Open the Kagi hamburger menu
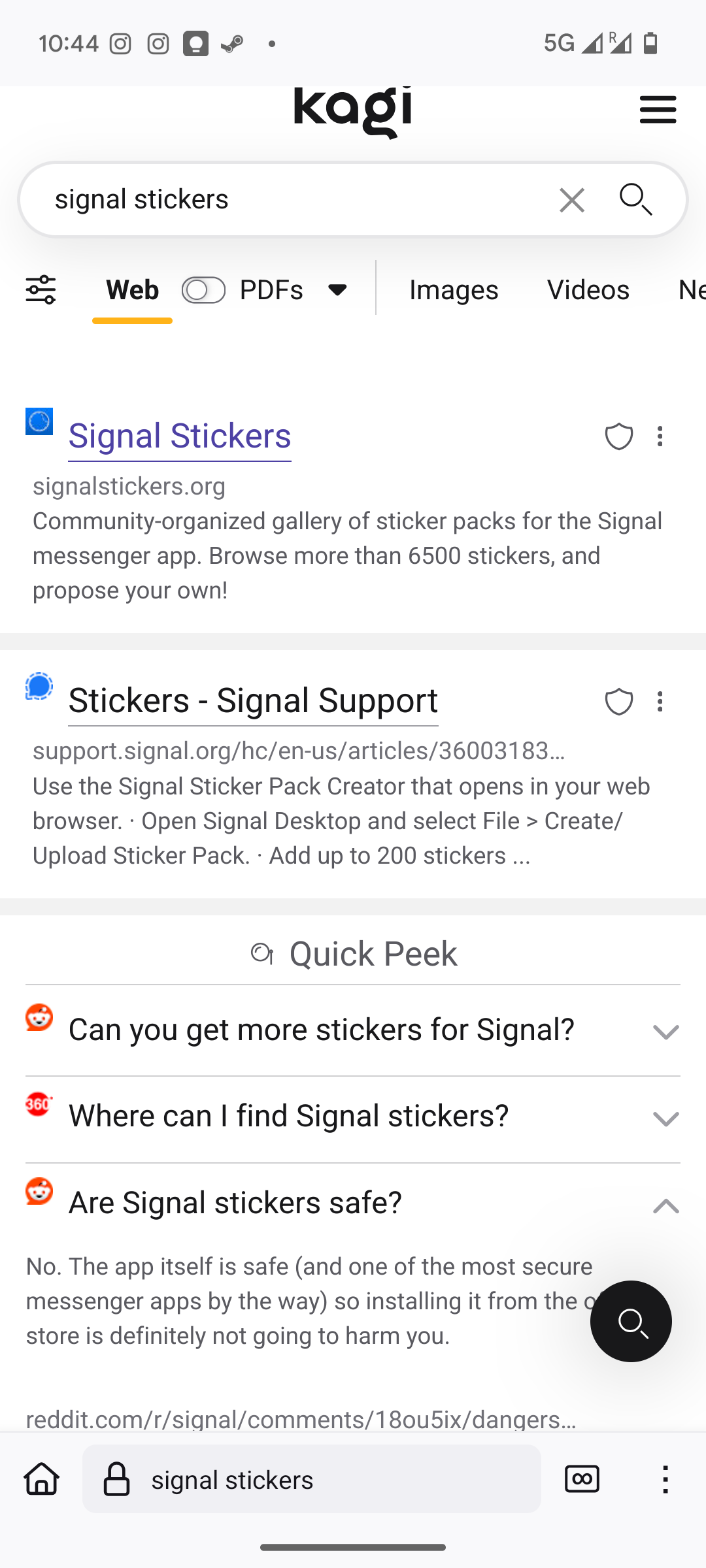 [x=658, y=110]
